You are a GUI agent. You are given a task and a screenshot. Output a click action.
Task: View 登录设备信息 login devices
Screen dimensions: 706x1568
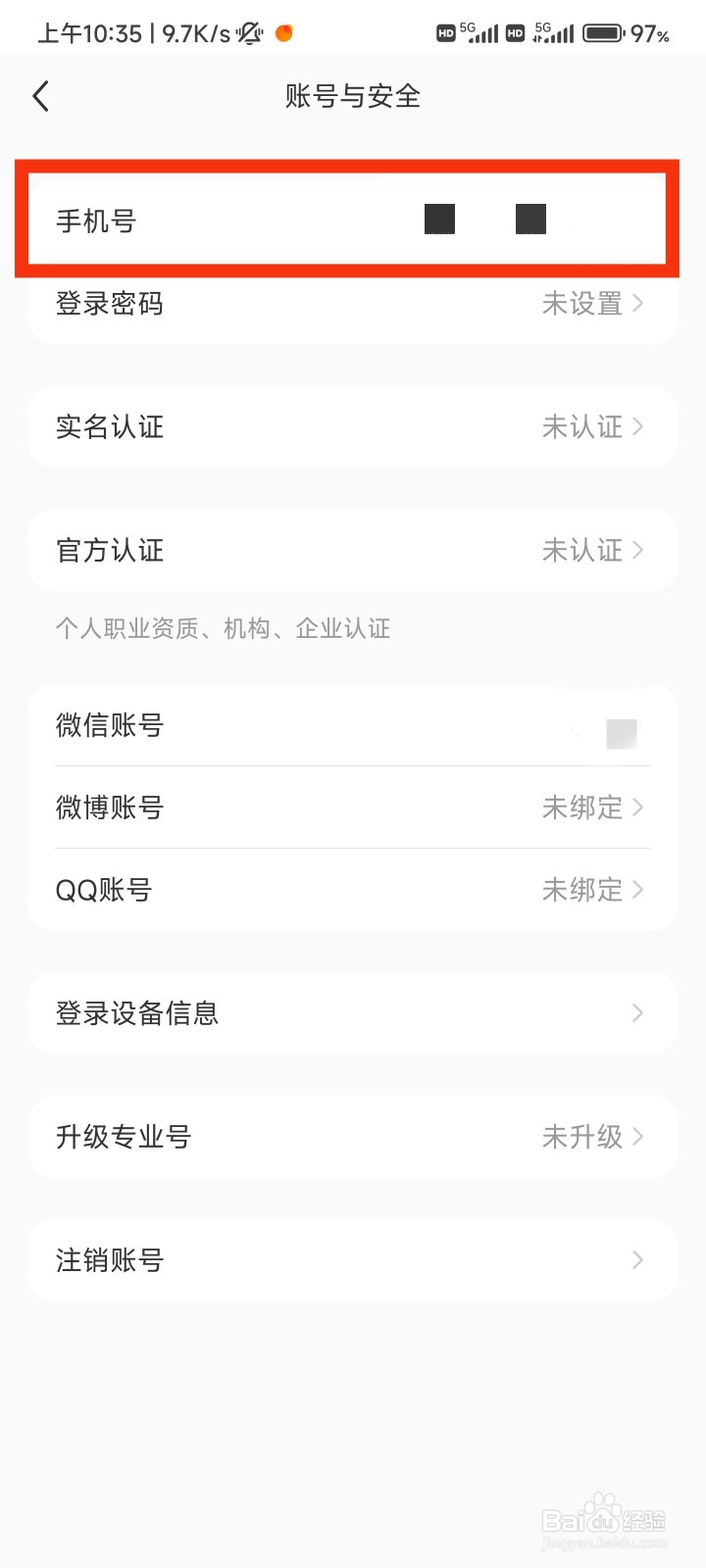pos(353,1013)
